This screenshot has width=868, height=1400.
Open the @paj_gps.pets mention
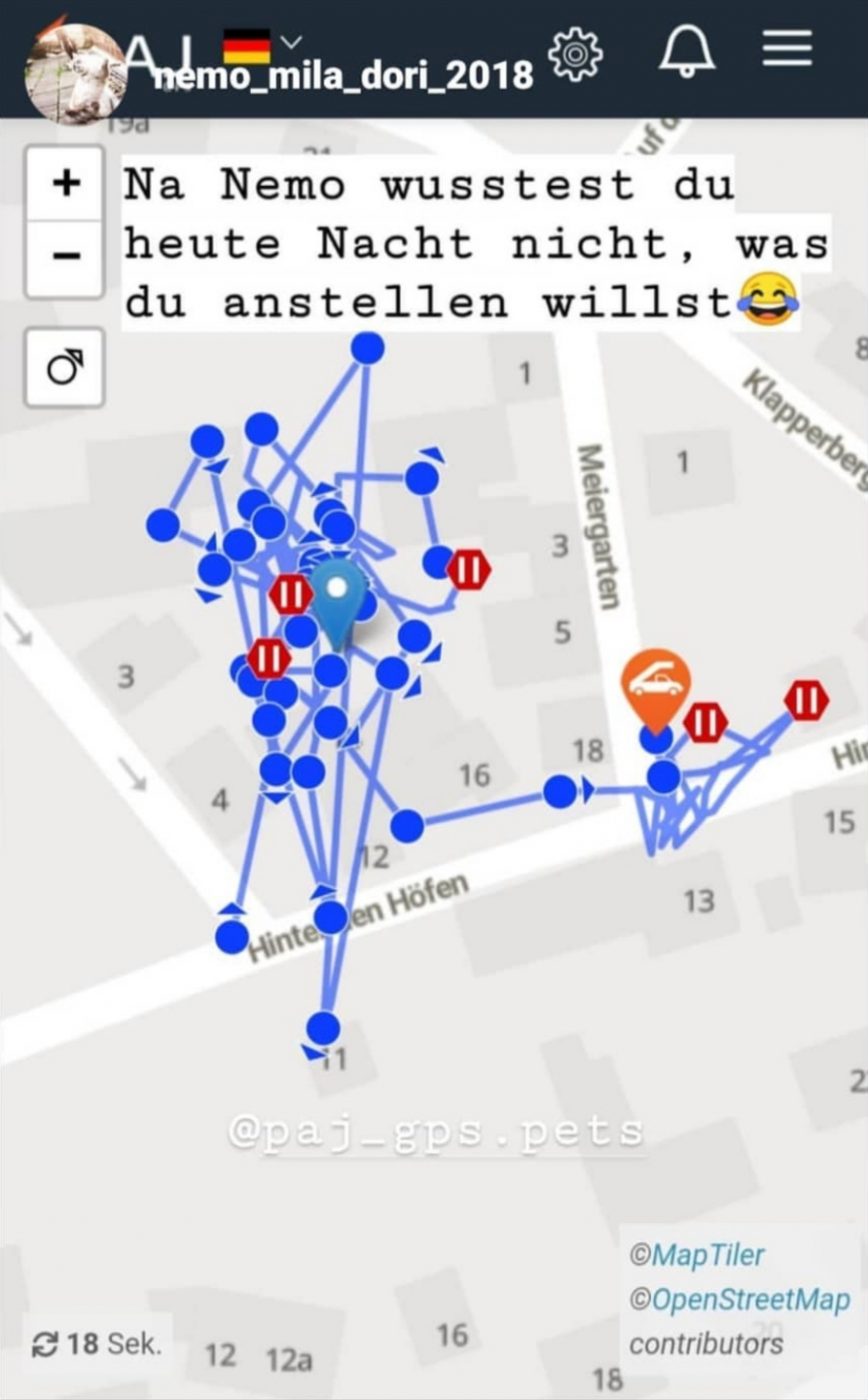(x=436, y=1133)
